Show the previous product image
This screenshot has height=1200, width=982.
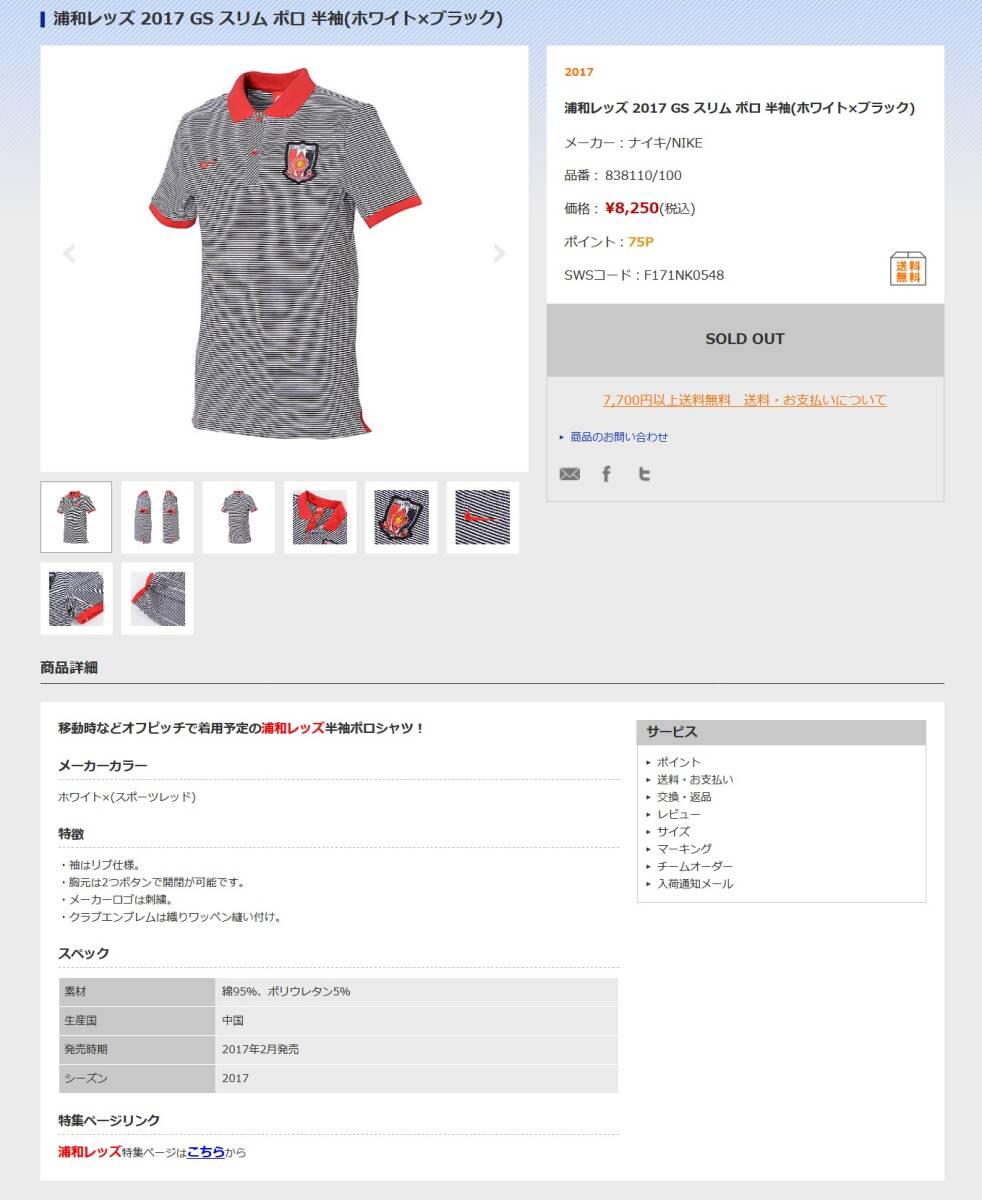(69, 254)
